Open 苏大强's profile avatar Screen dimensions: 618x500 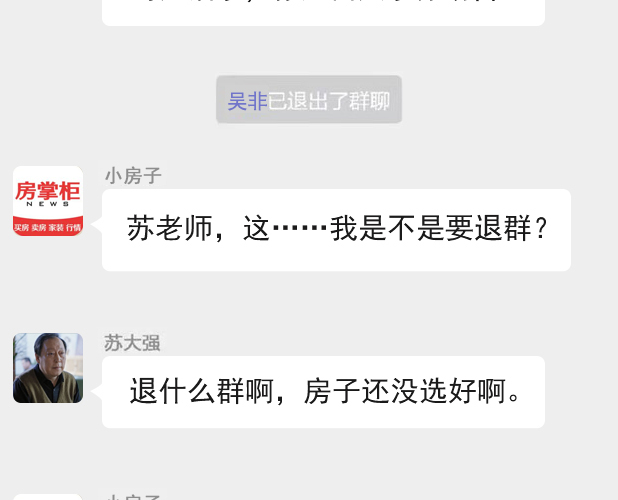[48, 368]
